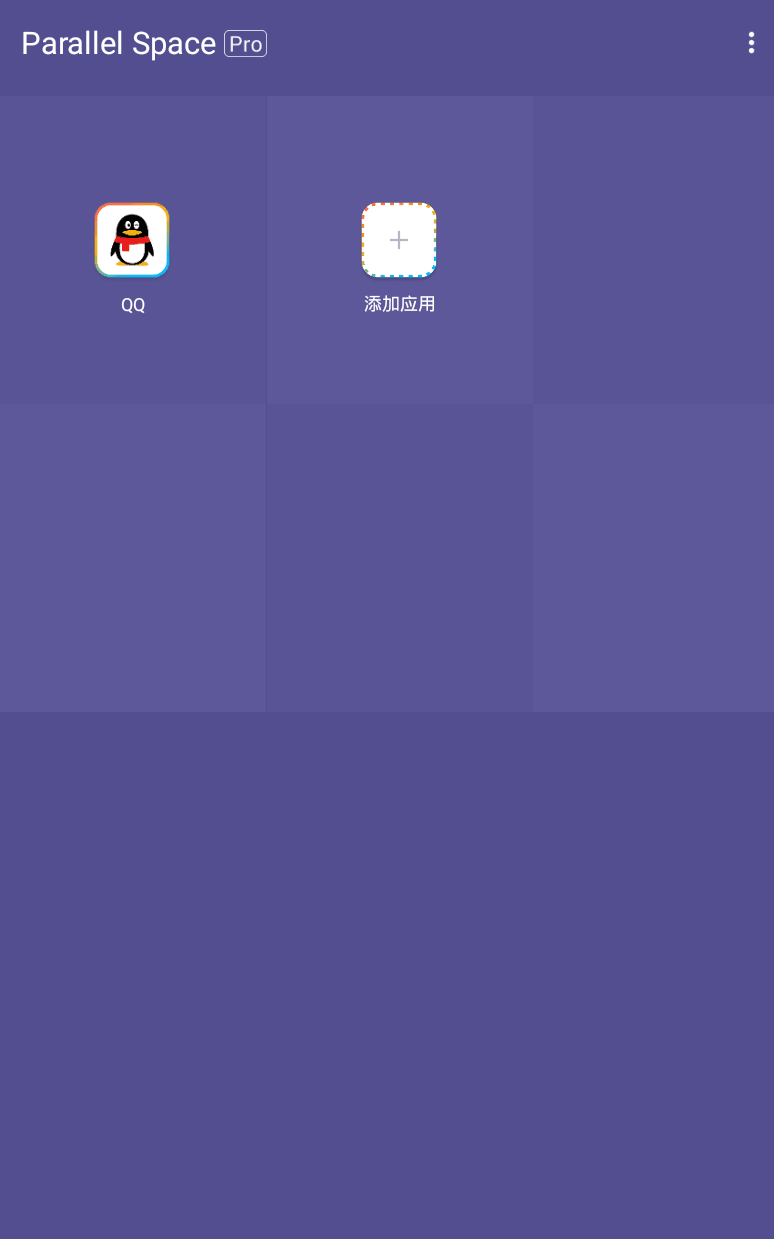The height and width of the screenshot is (1239, 774).
Task: Open the overflow menu
Action: pyautogui.click(x=751, y=43)
